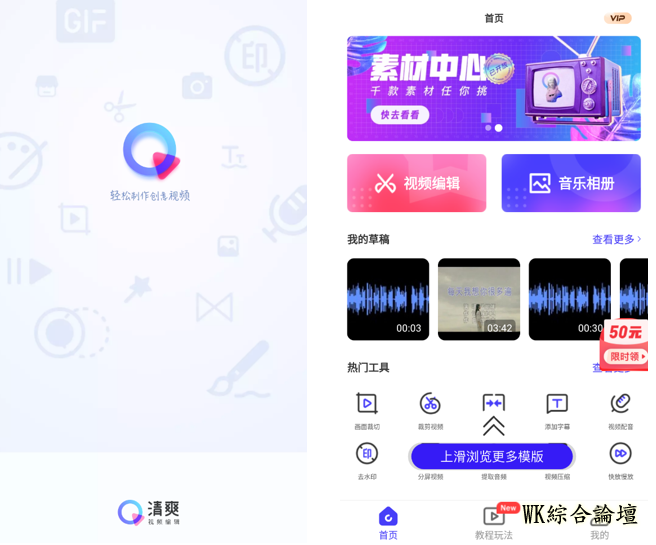
Task: Tap the 上滑浏览更多模版 button
Action: (x=492, y=456)
